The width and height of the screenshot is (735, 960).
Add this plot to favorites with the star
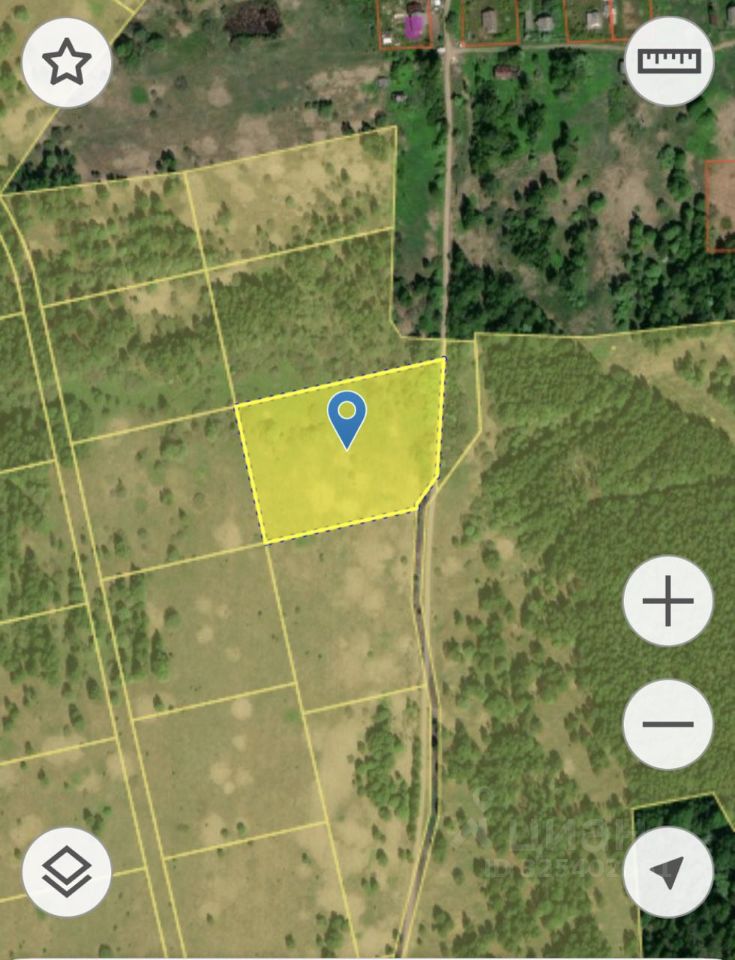pos(66,62)
